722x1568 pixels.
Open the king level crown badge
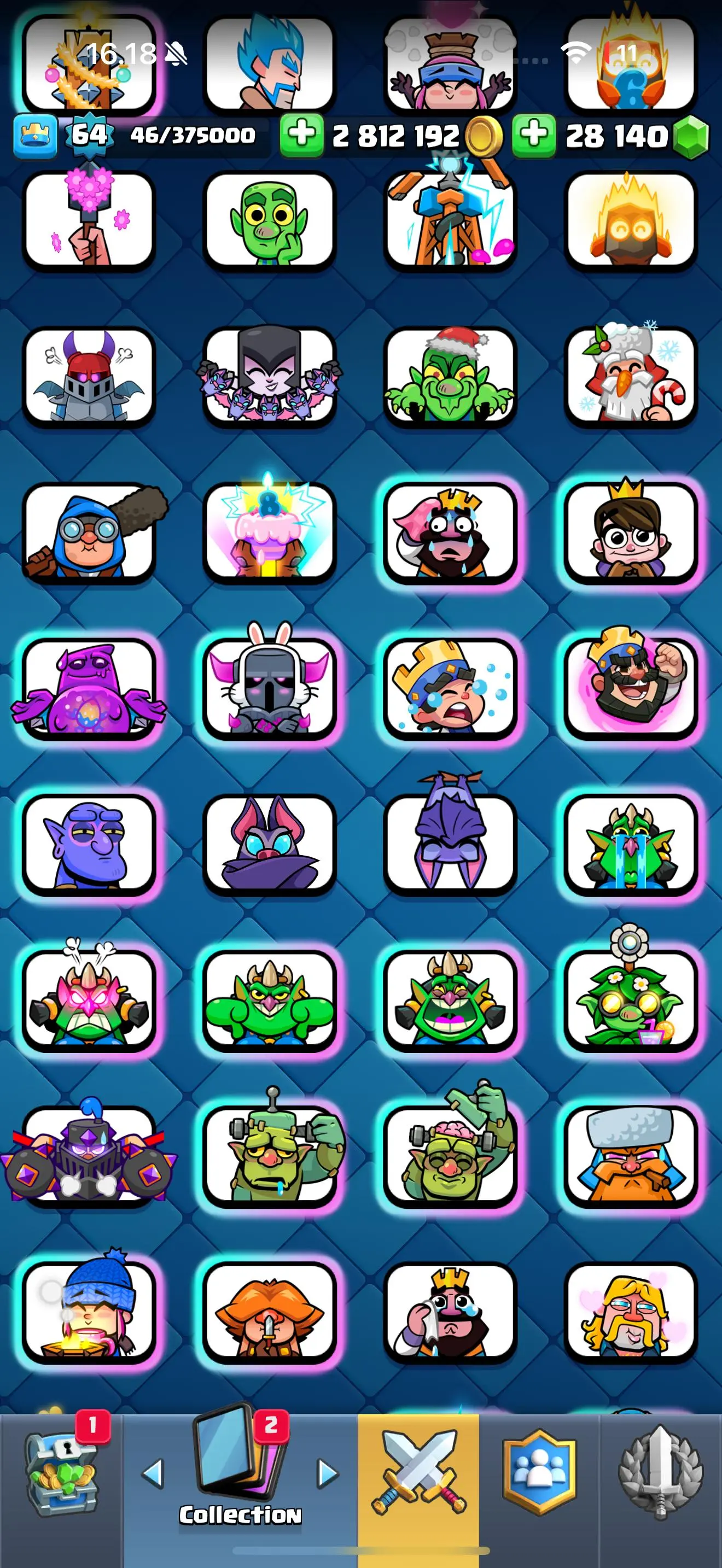[36, 135]
